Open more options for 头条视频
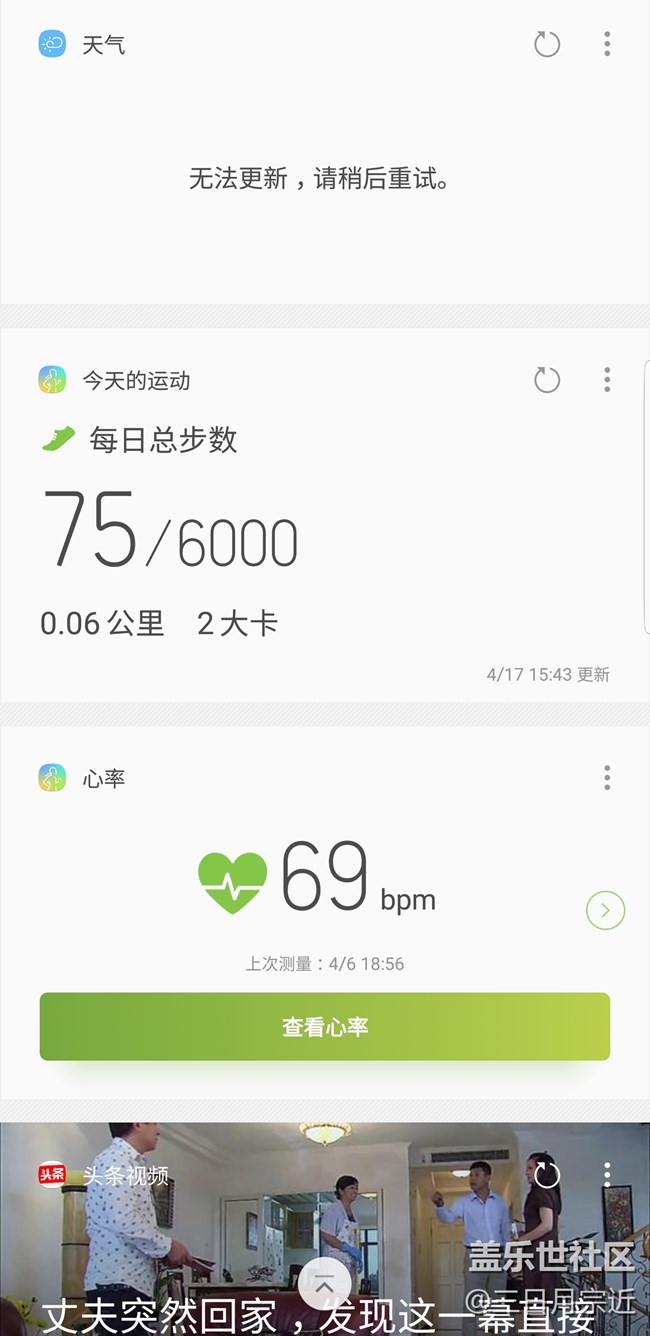 [607, 1175]
